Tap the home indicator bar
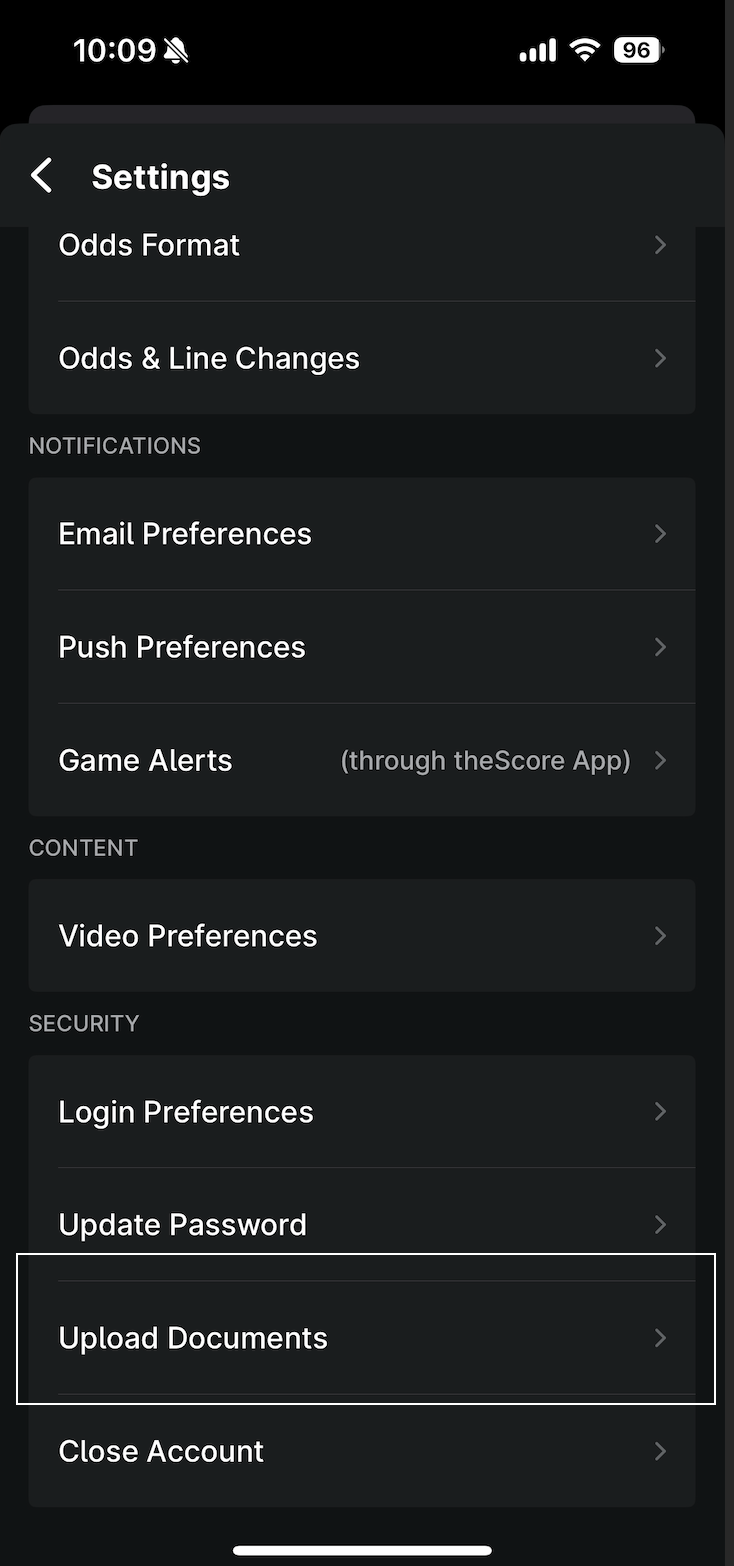The width and height of the screenshot is (734, 1566). pyautogui.click(x=367, y=1550)
